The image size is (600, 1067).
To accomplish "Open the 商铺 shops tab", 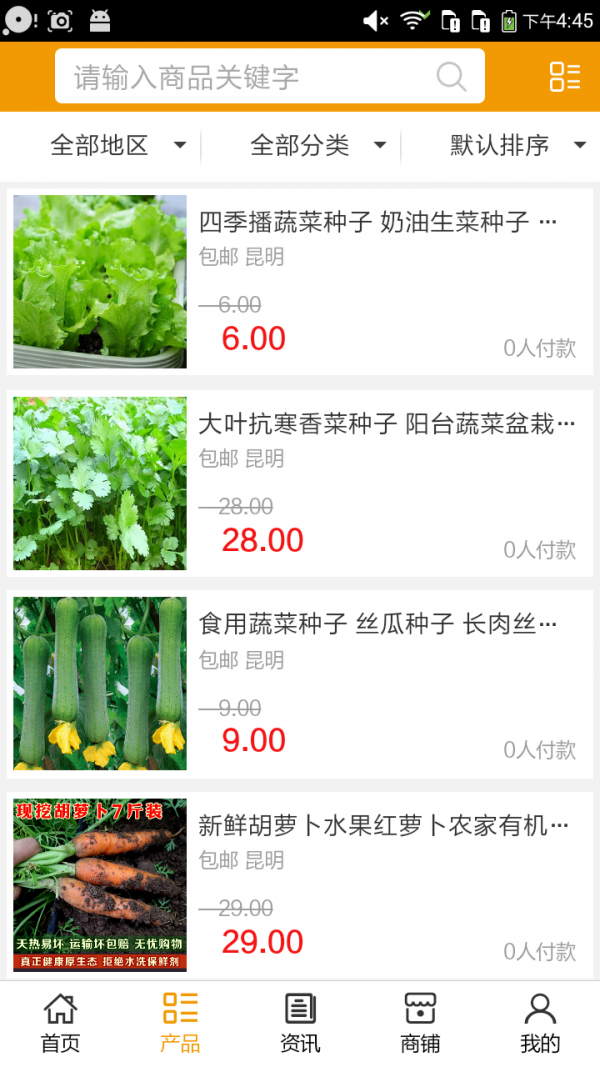I will [x=420, y=1023].
